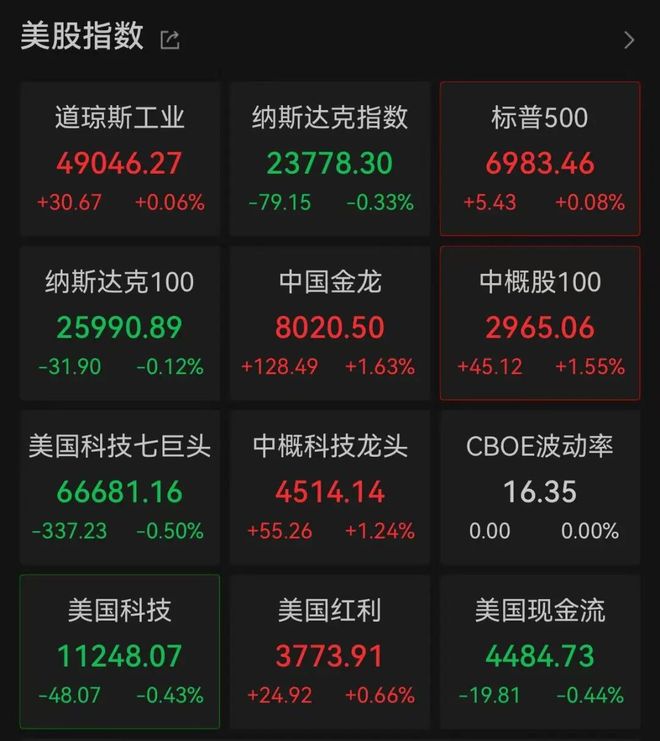Open CBOE波动率 volatility index
This screenshot has width=660, height=741.
click(540, 488)
